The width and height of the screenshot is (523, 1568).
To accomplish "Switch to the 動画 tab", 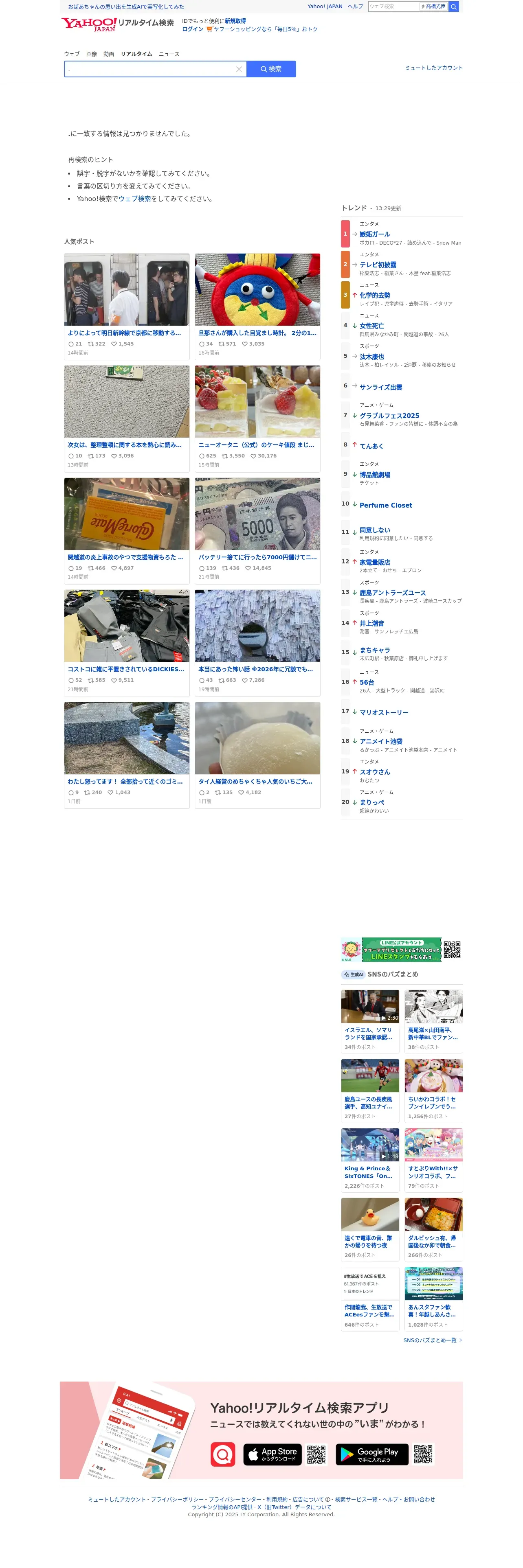I will 110,54.
